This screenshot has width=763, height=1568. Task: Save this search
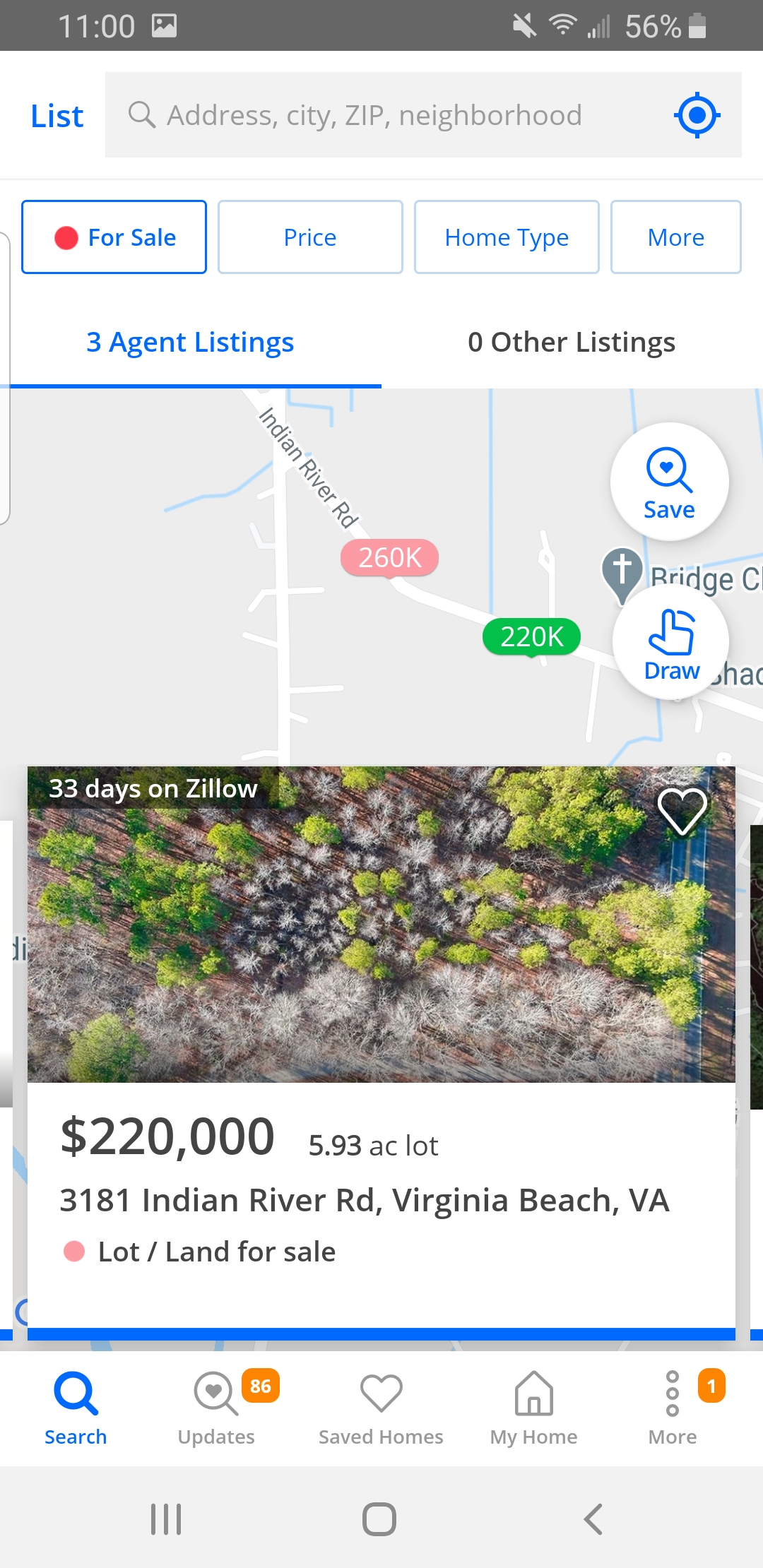pos(669,482)
